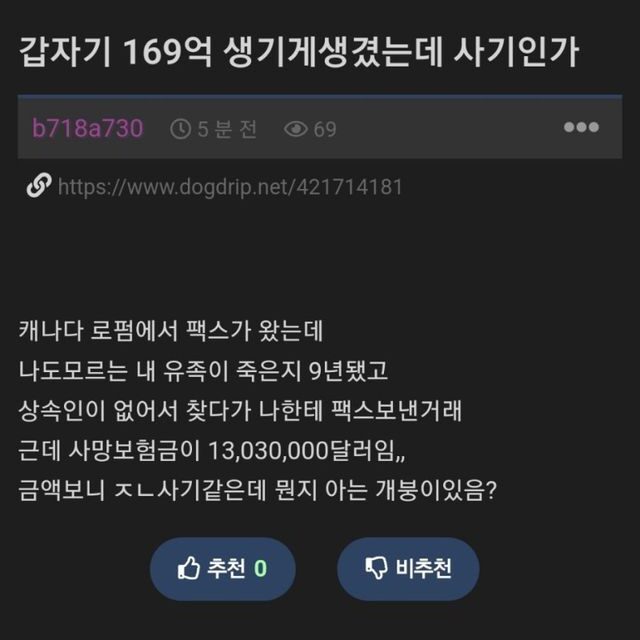The width and height of the screenshot is (640, 640).
Task: Upvote the post with 추천
Action: [222, 568]
